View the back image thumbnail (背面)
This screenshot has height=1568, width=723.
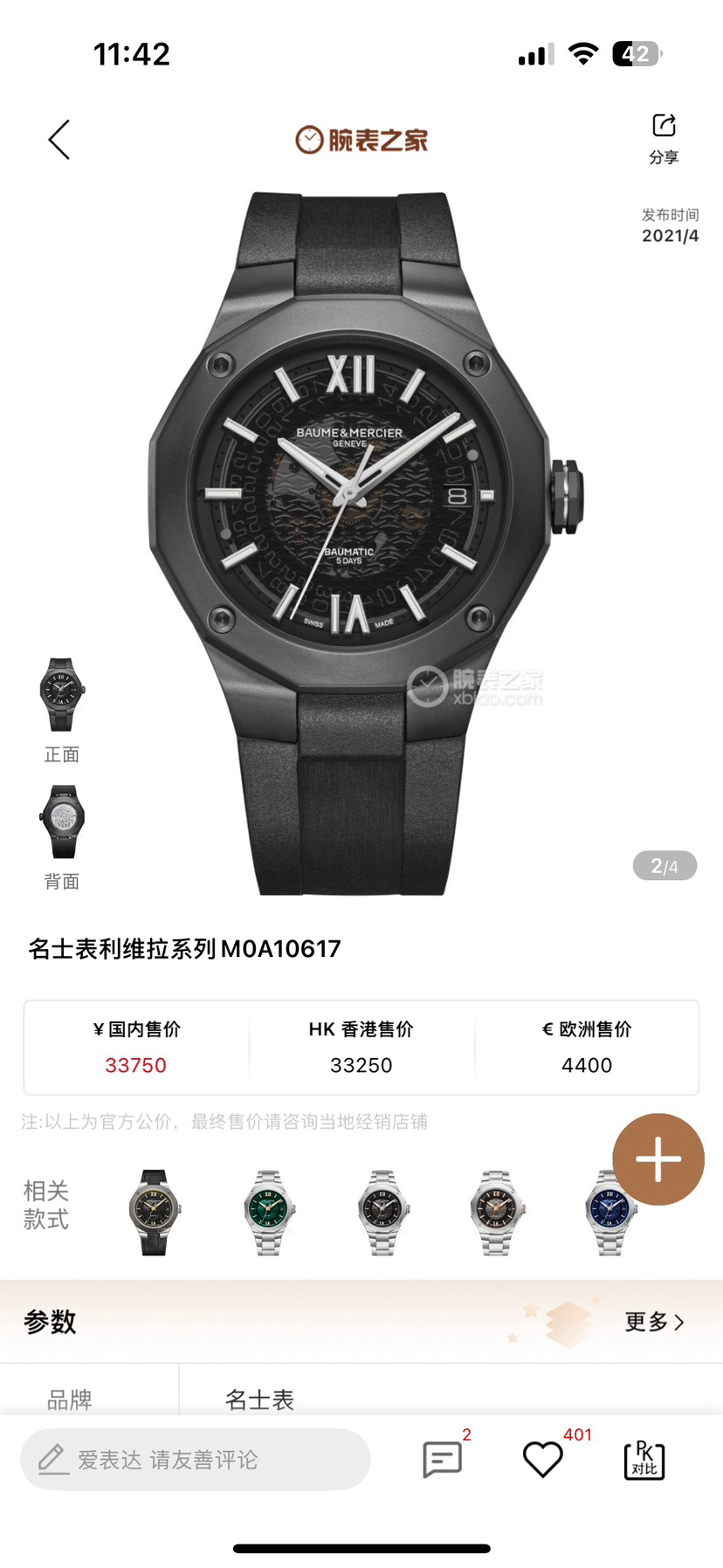click(62, 822)
